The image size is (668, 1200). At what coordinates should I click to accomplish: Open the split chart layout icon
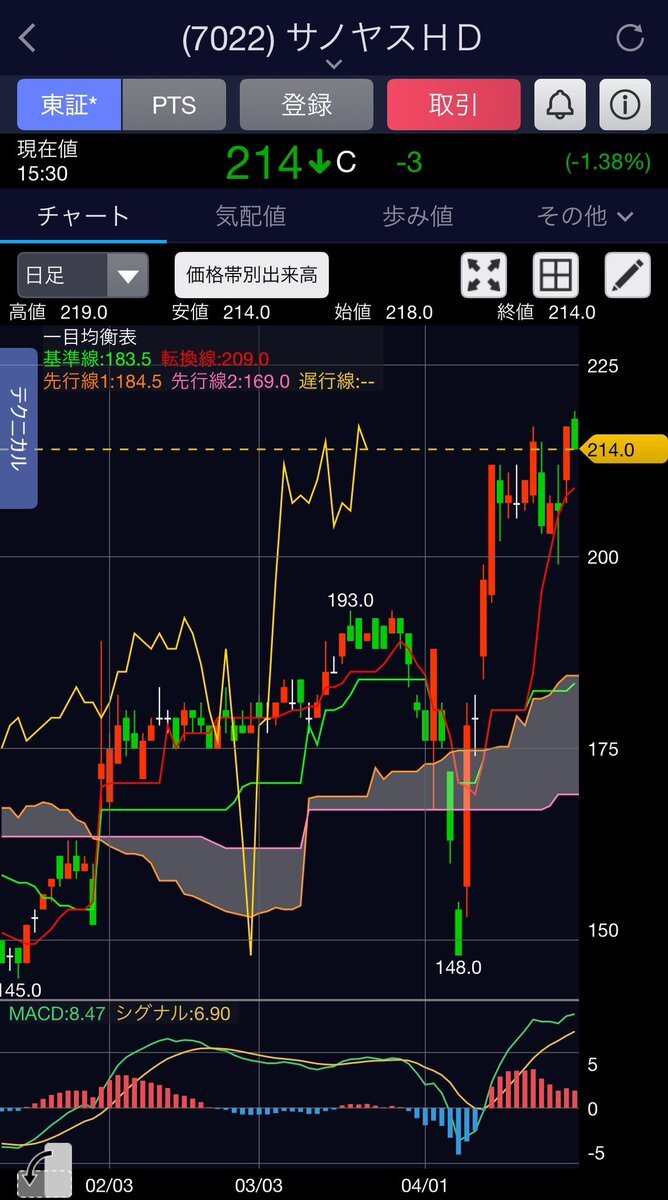(x=556, y=275)
